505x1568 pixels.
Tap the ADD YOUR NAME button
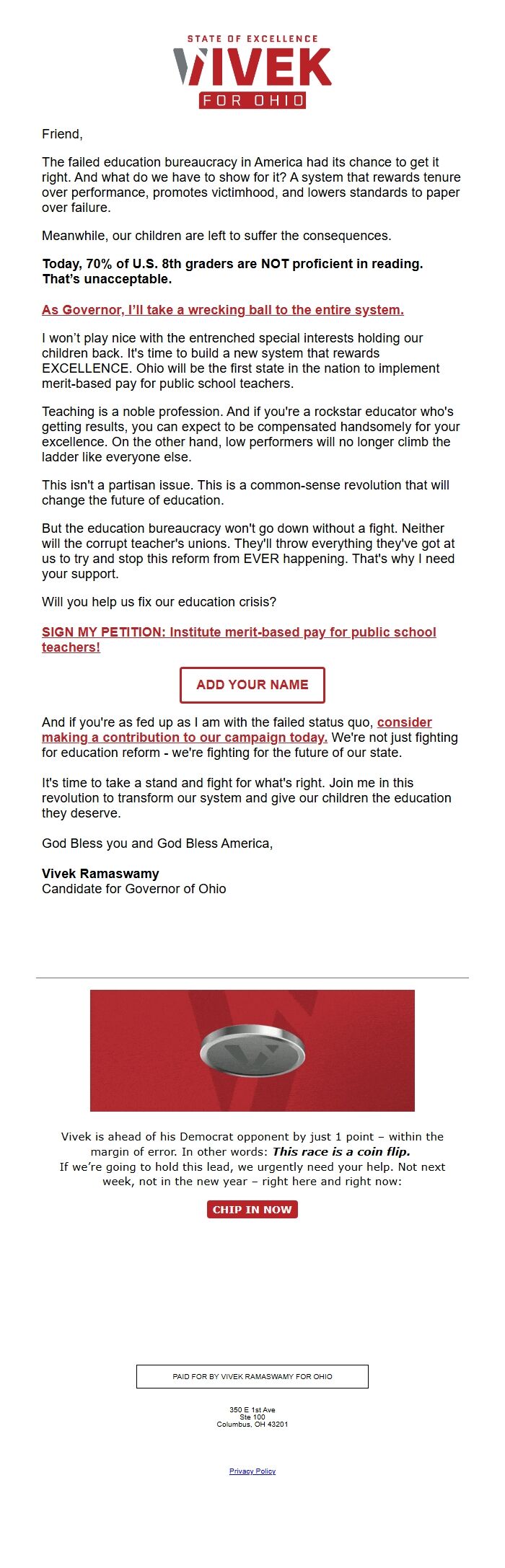(252, 685)
